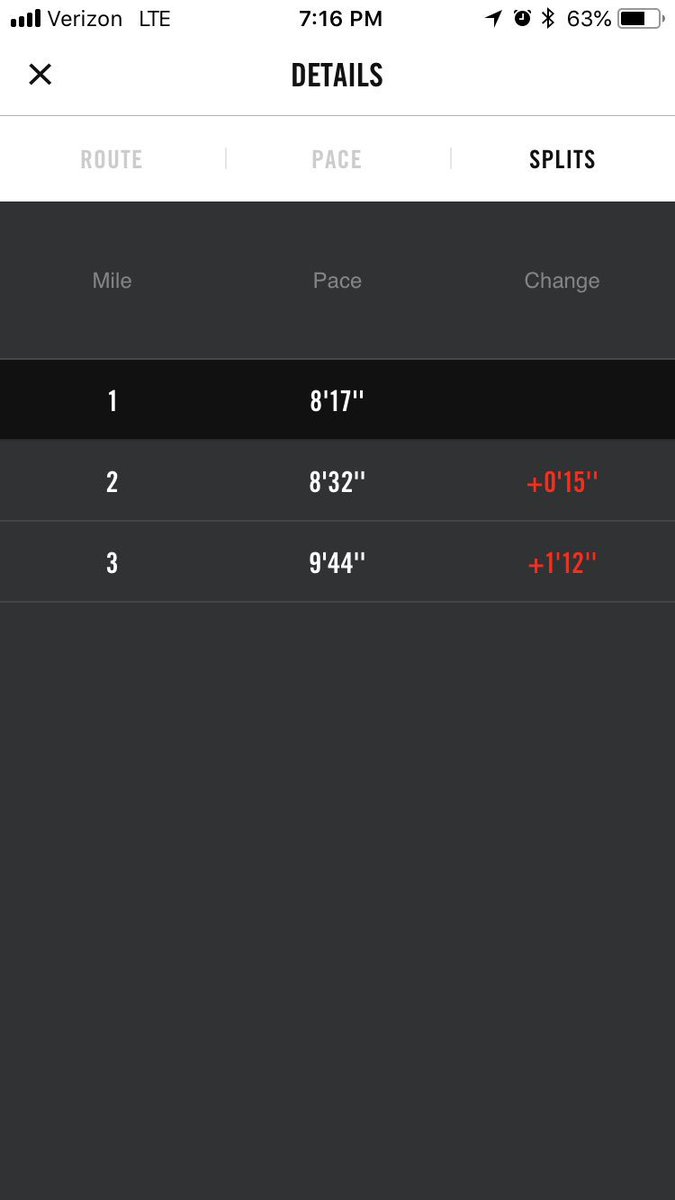Switch to the Pace tab
The image size is (675, 1200).
[x=337, y=159]
